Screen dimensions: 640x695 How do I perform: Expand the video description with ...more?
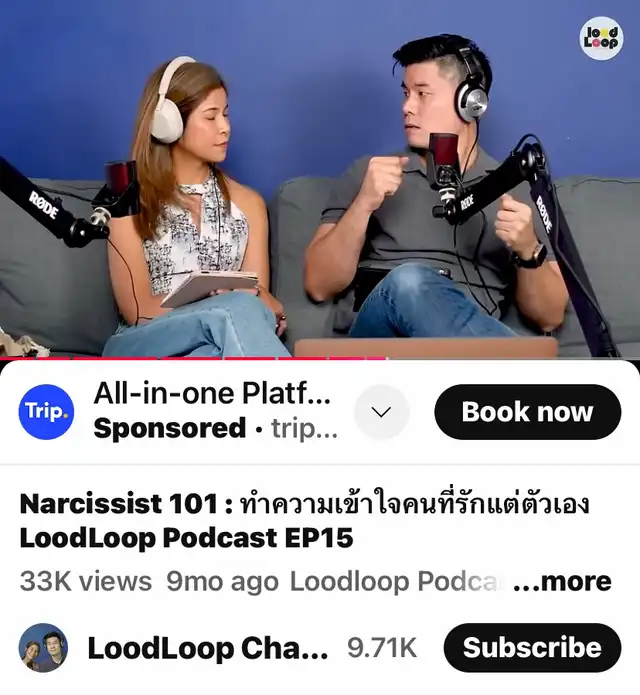point(561,581)
